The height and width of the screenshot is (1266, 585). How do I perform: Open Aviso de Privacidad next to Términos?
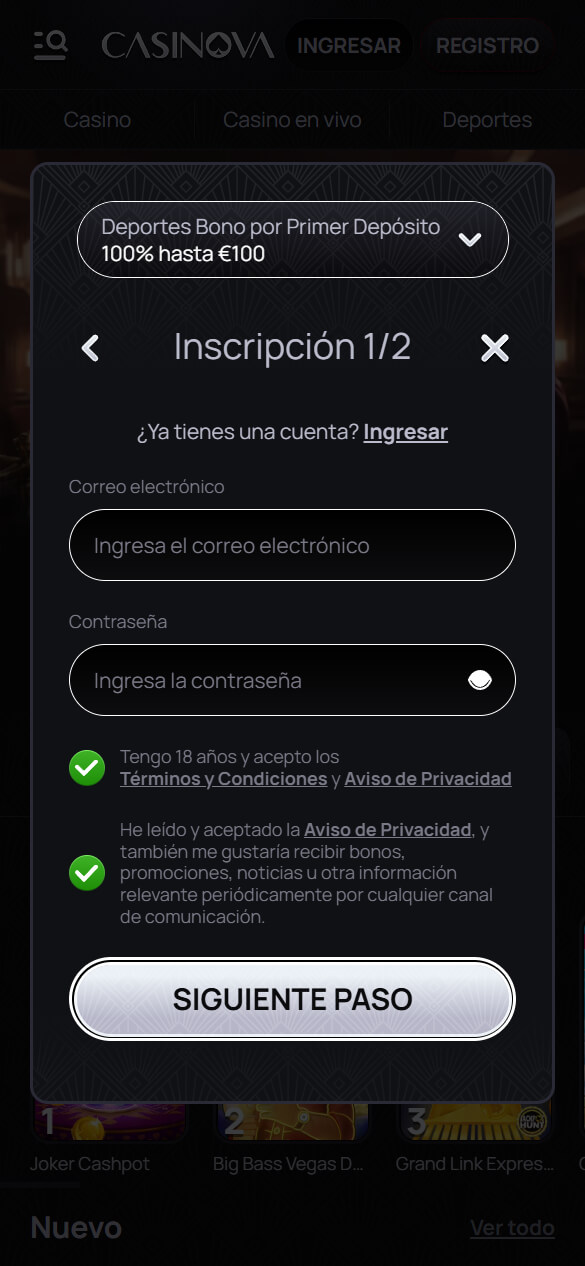[x=428, y=779]
